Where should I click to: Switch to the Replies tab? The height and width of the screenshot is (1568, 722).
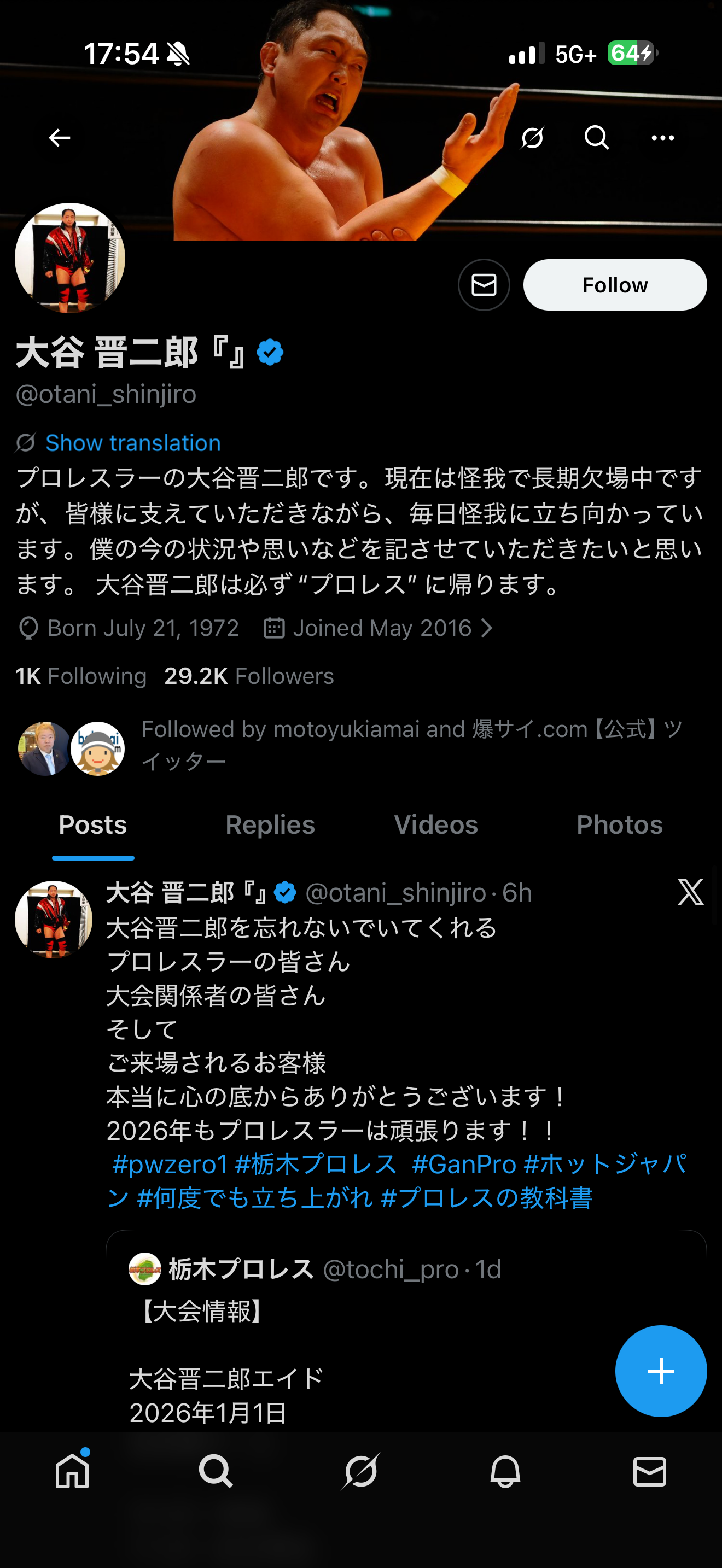[270, 825]
